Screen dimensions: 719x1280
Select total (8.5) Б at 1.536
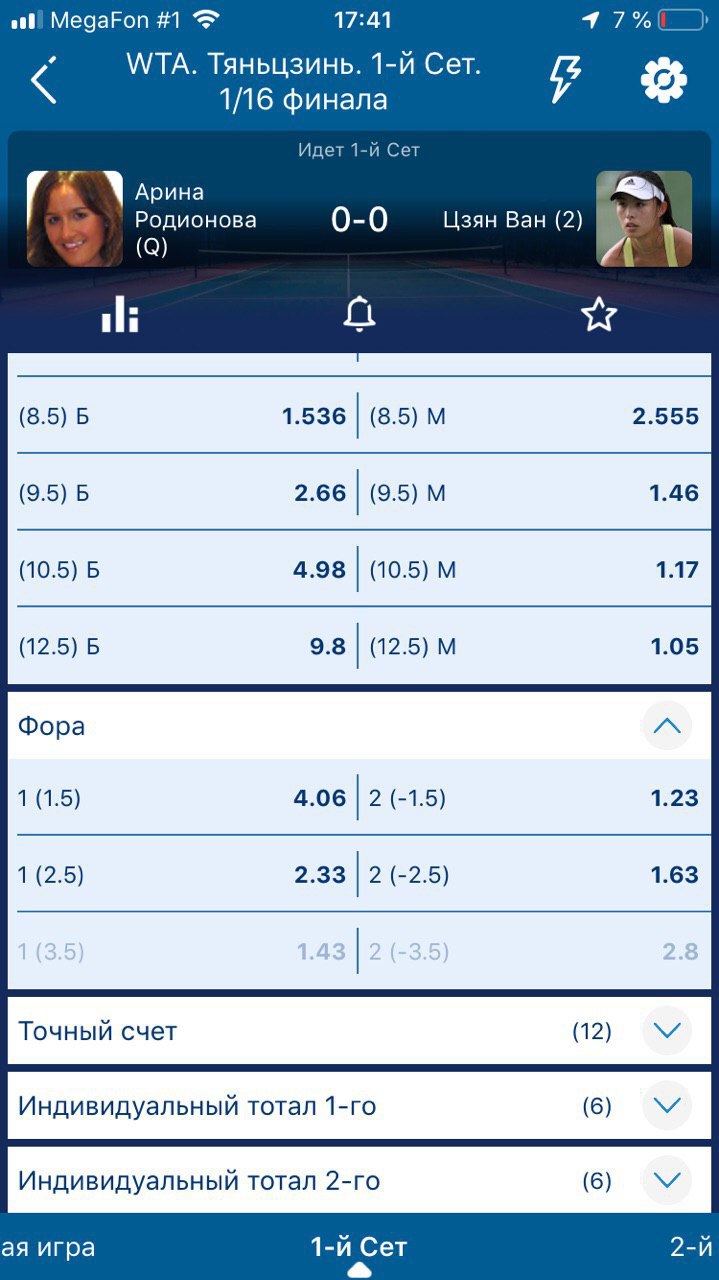pos(182,416)
